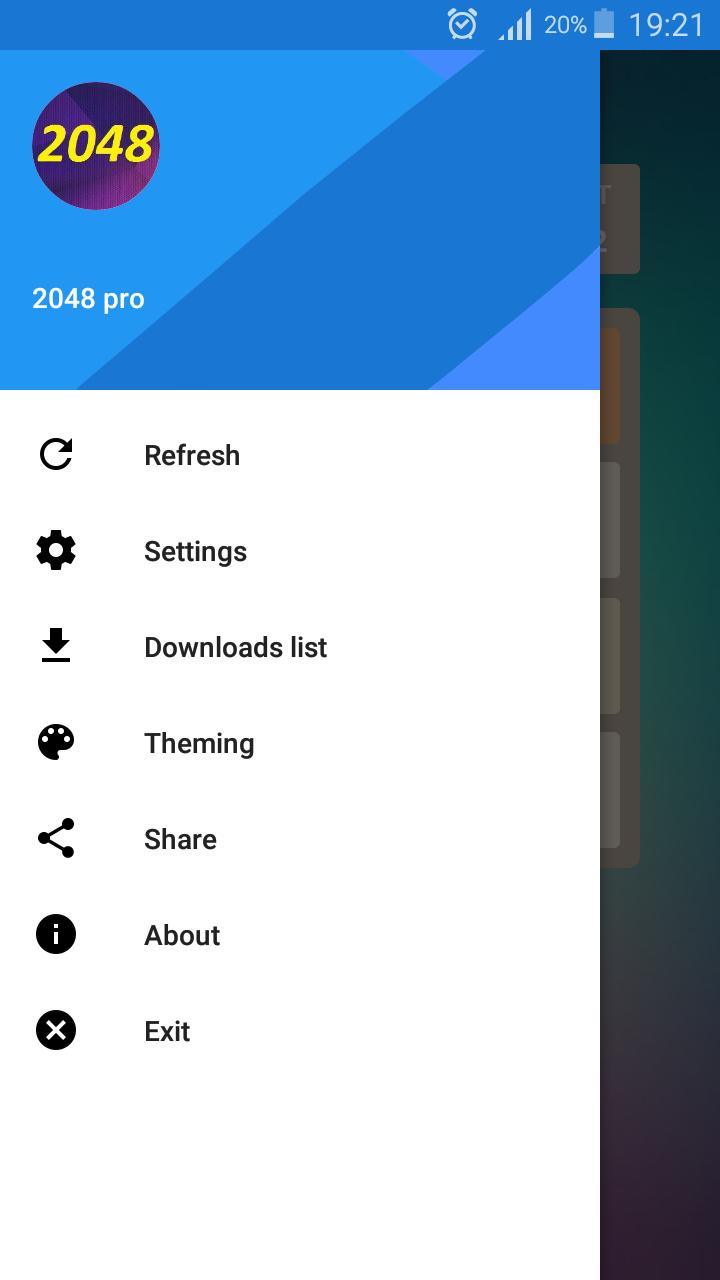Select the Settings menu item
Screen dimensions: 720x1280
[x=195, y=550]
